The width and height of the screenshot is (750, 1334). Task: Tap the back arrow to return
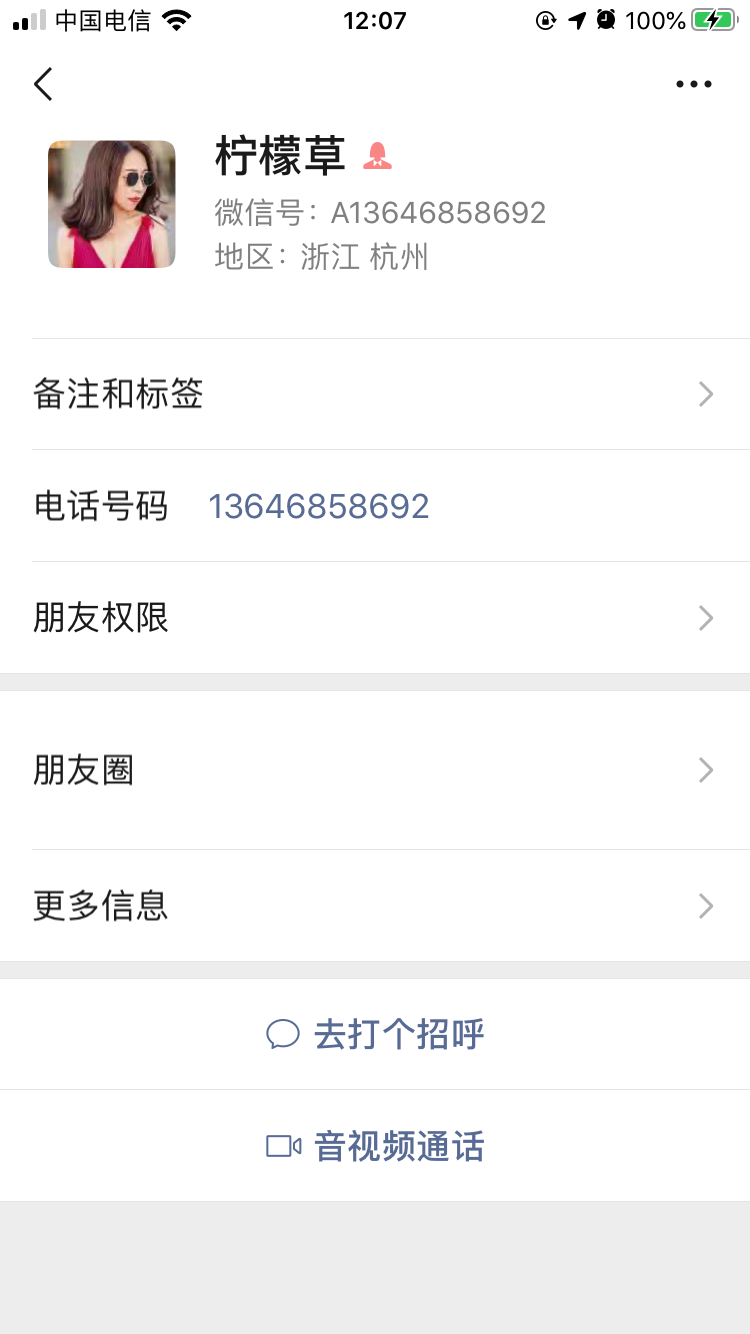(42, 84)
